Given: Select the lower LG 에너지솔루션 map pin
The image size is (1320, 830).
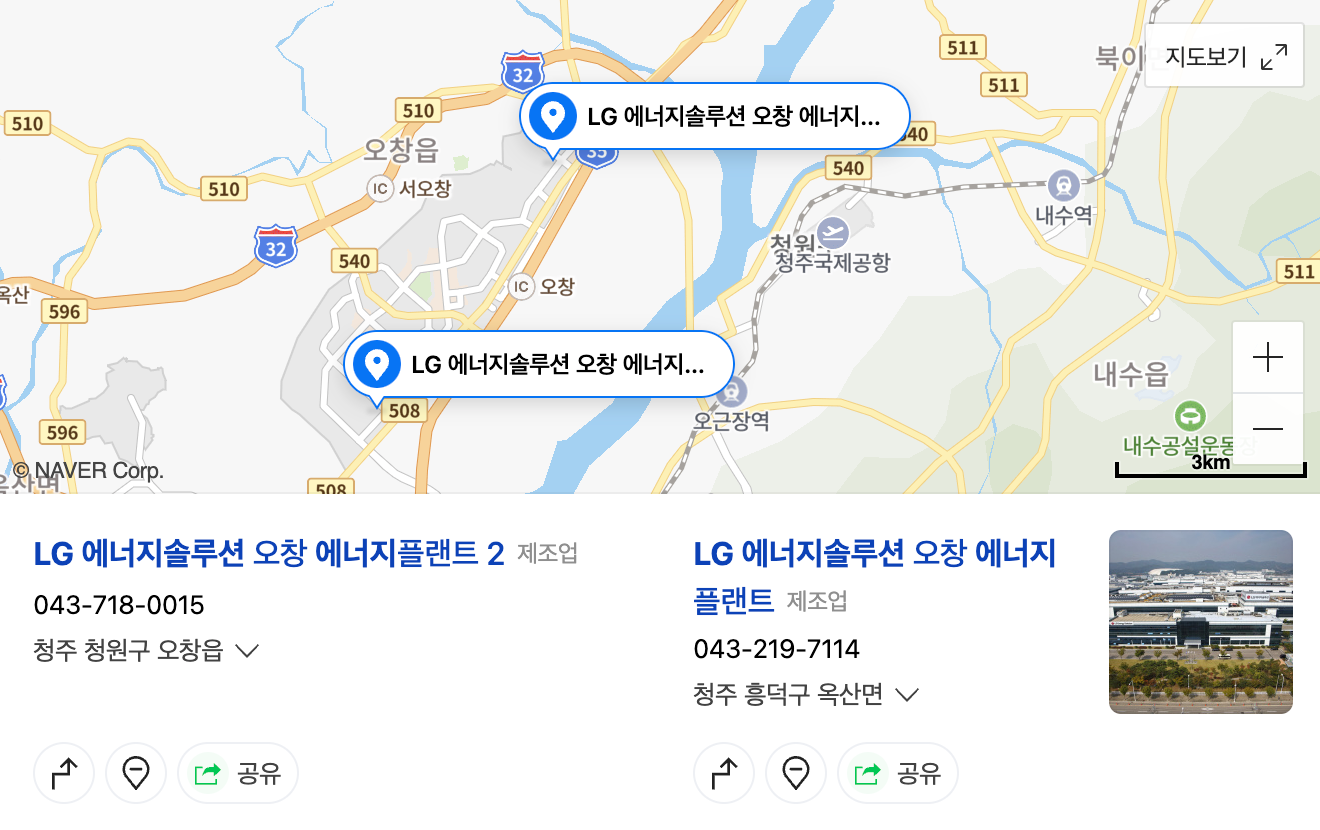Looking at the screenshot, I should pyautogui.click(x=538, y=365).
